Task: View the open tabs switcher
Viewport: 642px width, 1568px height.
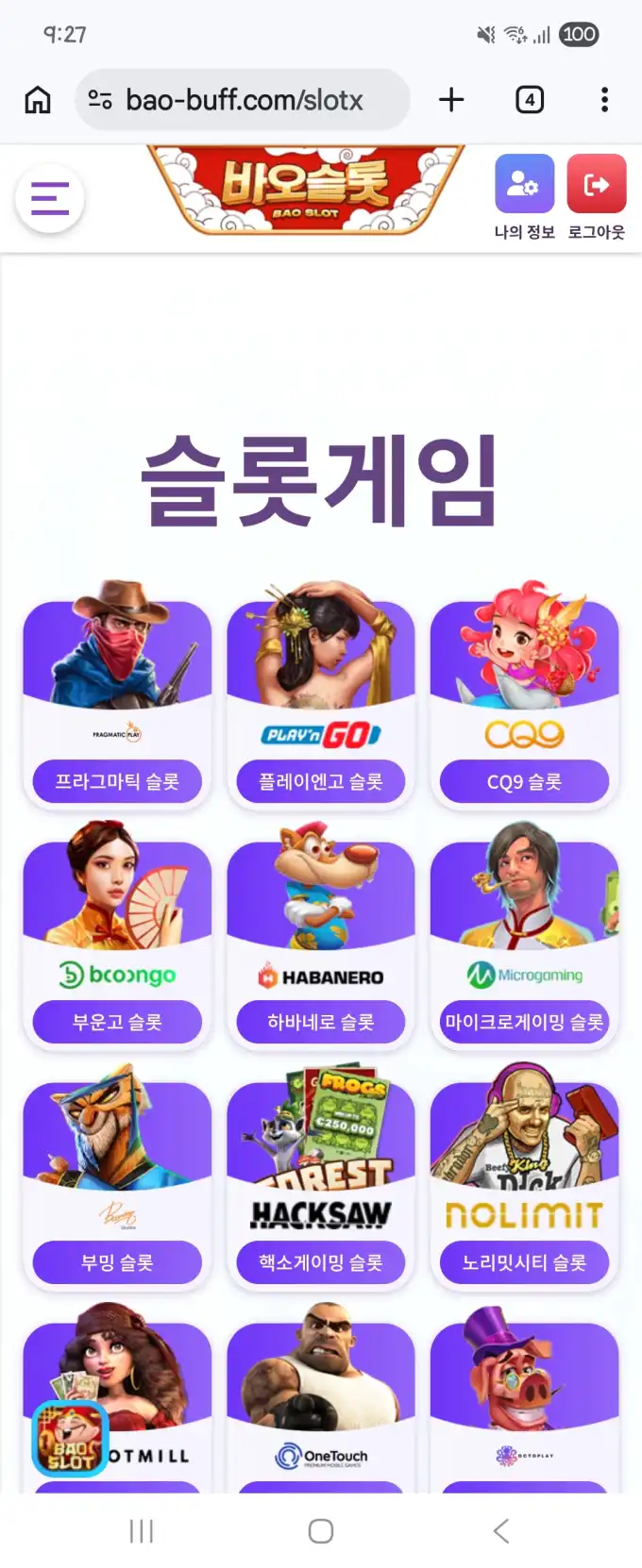Action: pyautogui.click(x=530, y=100)
